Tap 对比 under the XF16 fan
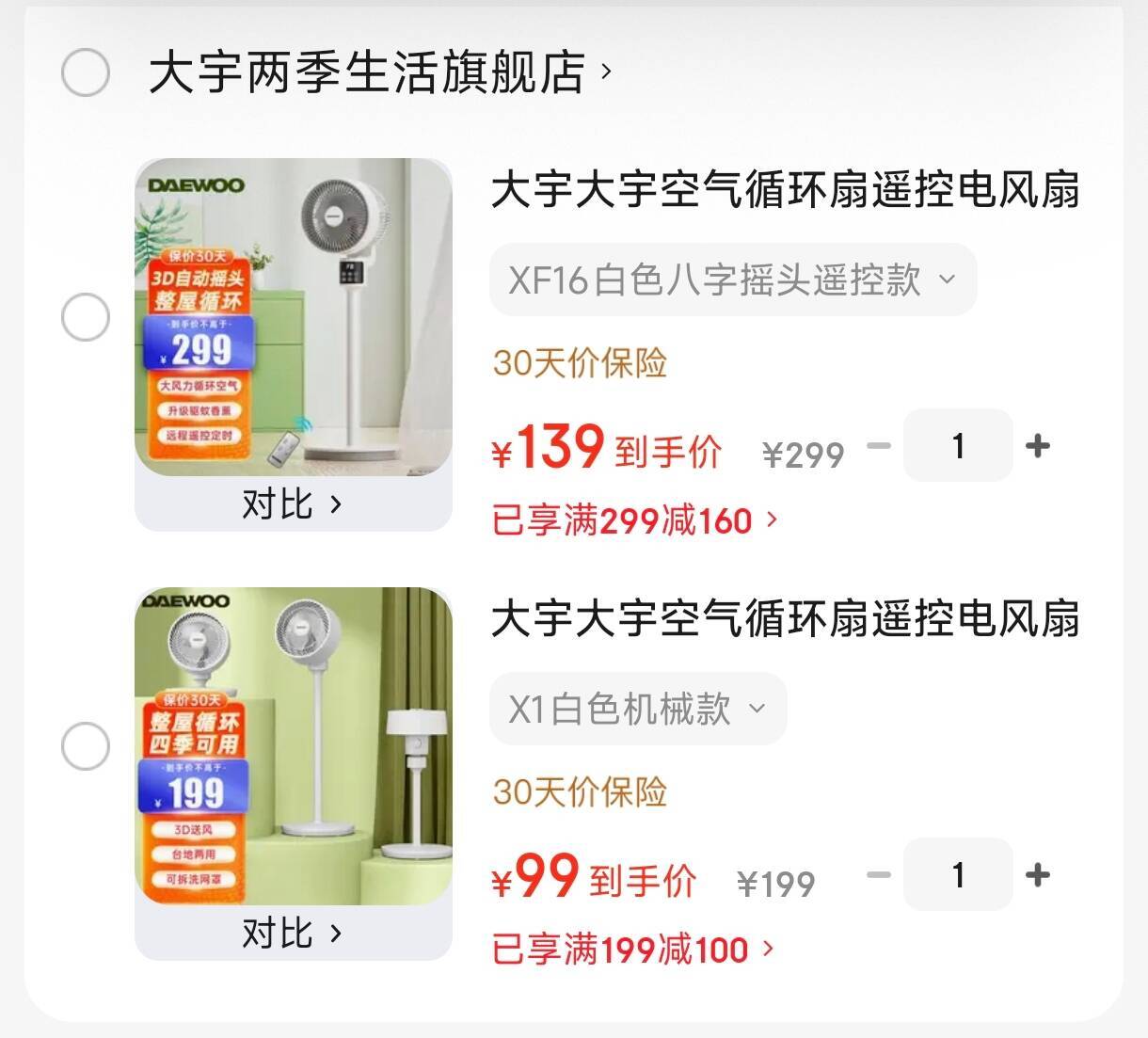 [x=293, y=504]
